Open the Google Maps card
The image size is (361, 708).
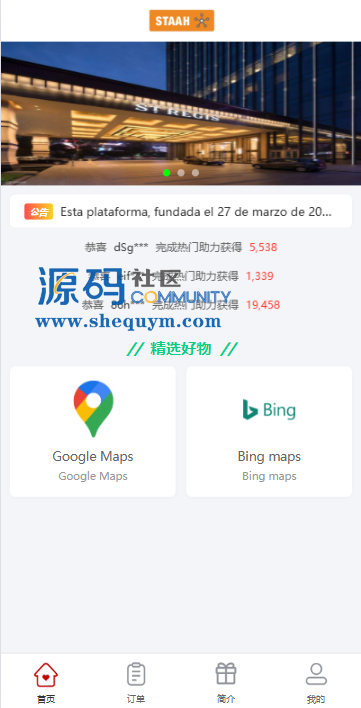pos(93,431)
